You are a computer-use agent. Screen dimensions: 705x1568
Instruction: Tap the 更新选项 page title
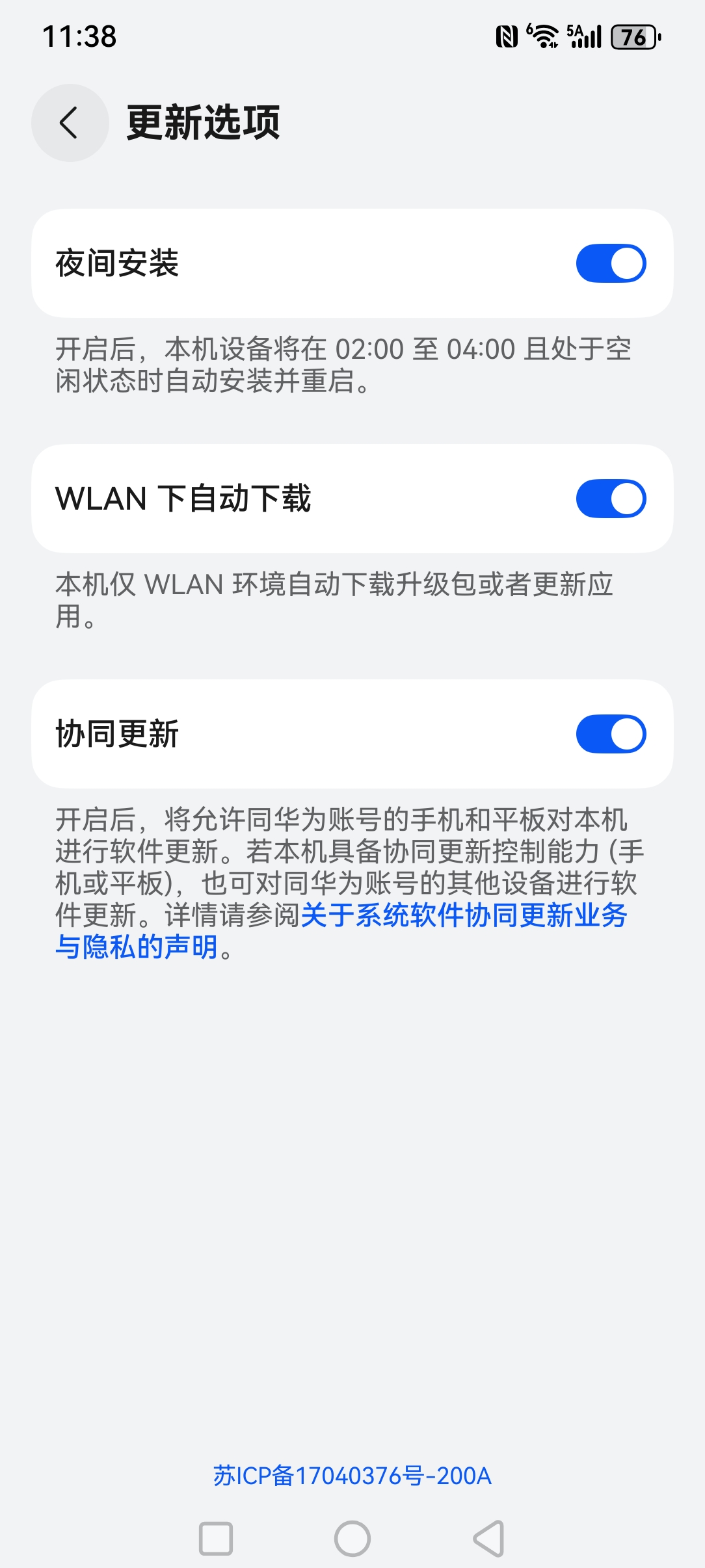203,123
